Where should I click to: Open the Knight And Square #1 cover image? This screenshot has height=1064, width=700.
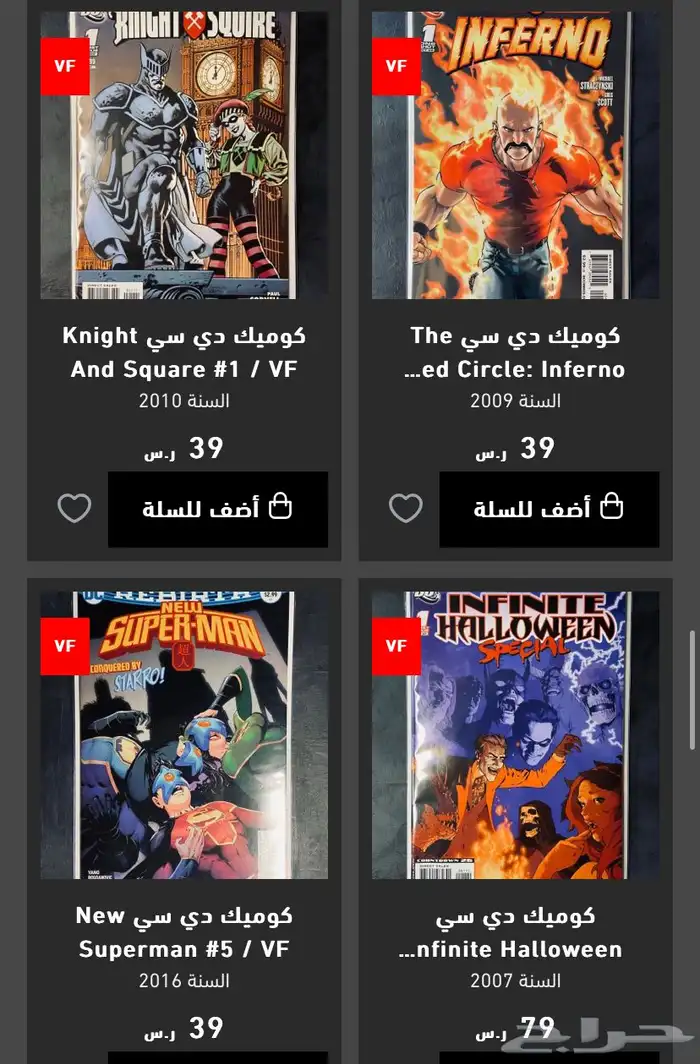tap(184, 155)
